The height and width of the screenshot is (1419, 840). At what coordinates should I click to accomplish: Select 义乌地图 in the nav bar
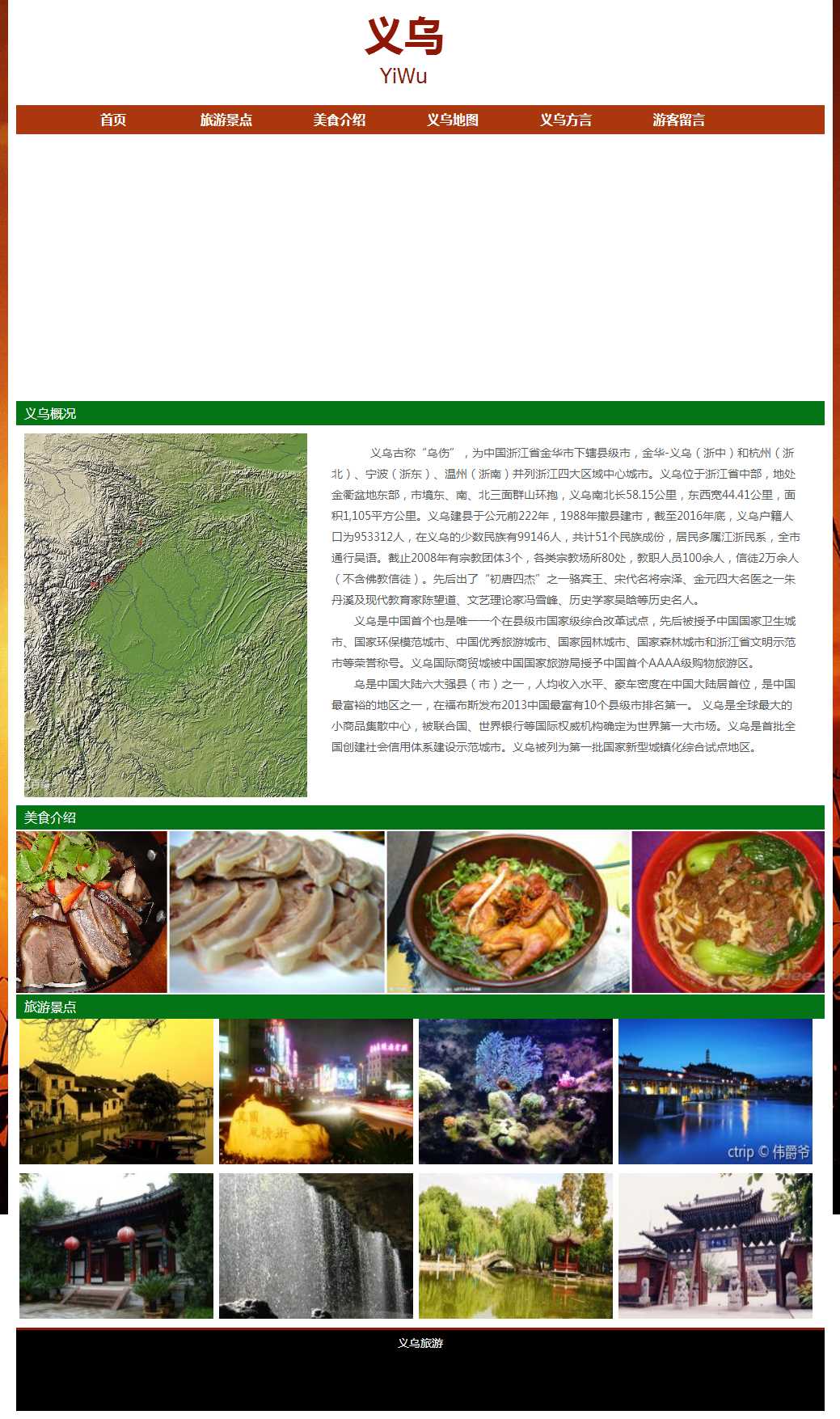pos(453,120)
